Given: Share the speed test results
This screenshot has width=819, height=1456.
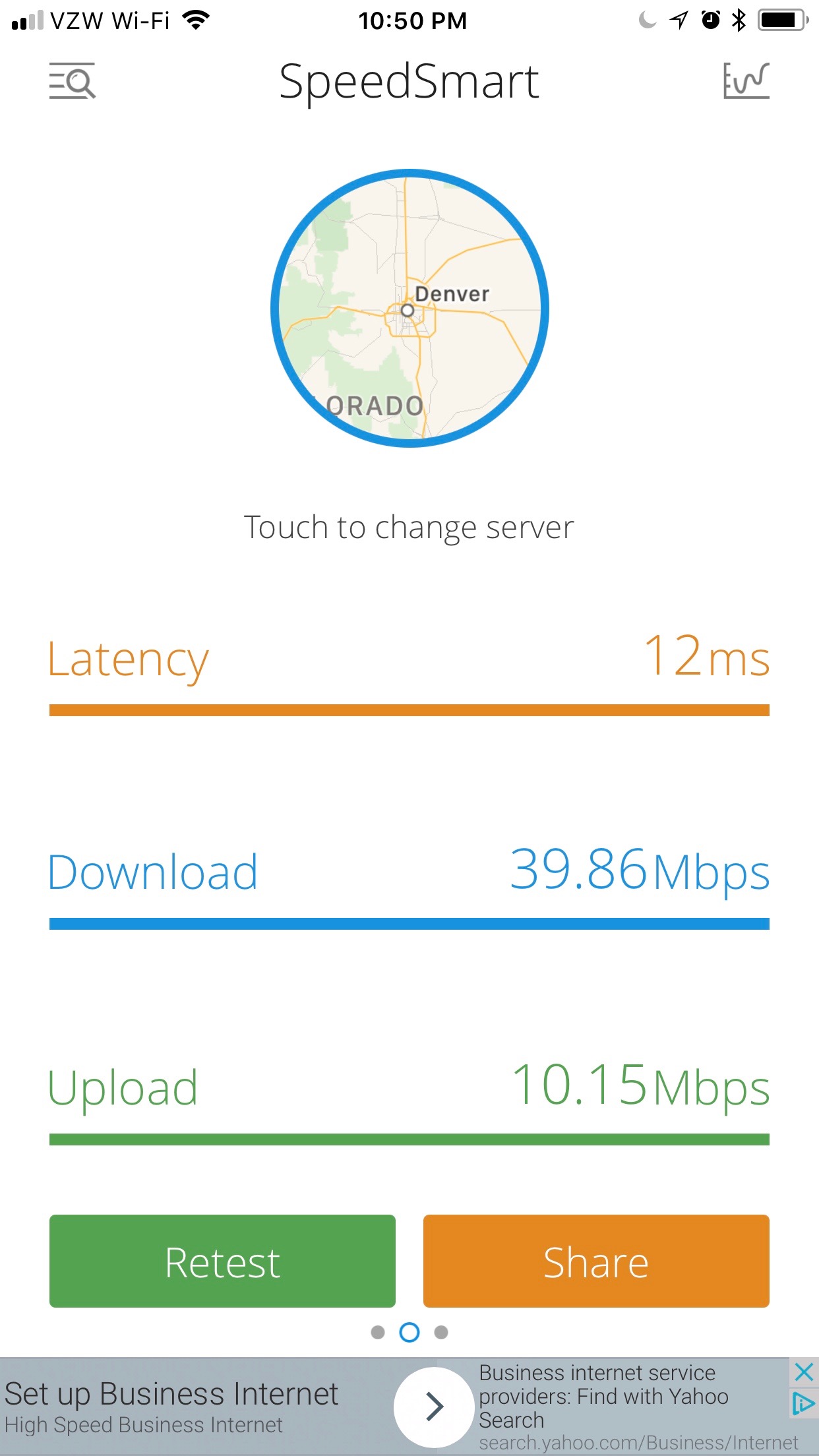Looking at the screenshot, I should click(x=596, y=1261).
